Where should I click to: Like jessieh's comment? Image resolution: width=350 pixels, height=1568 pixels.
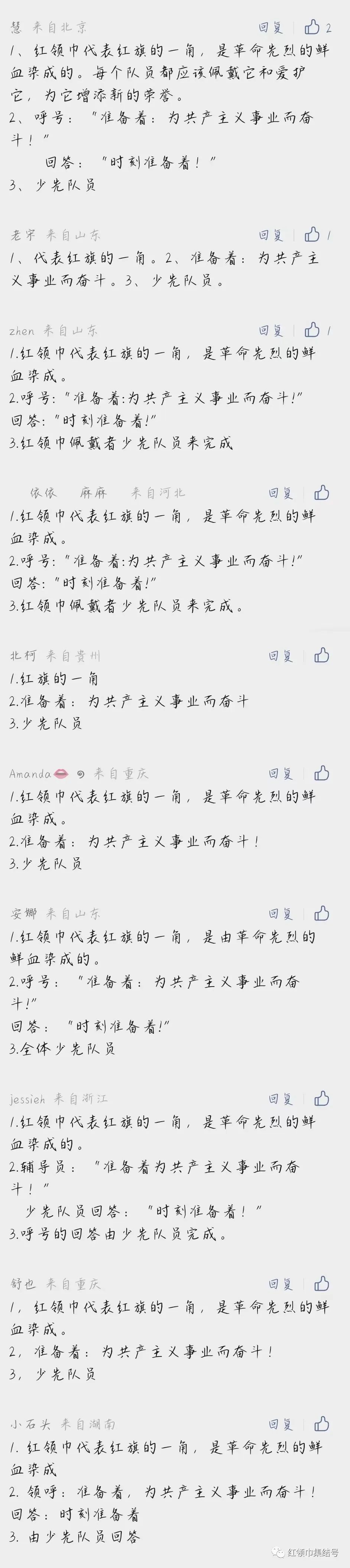tap(321, 1098)
